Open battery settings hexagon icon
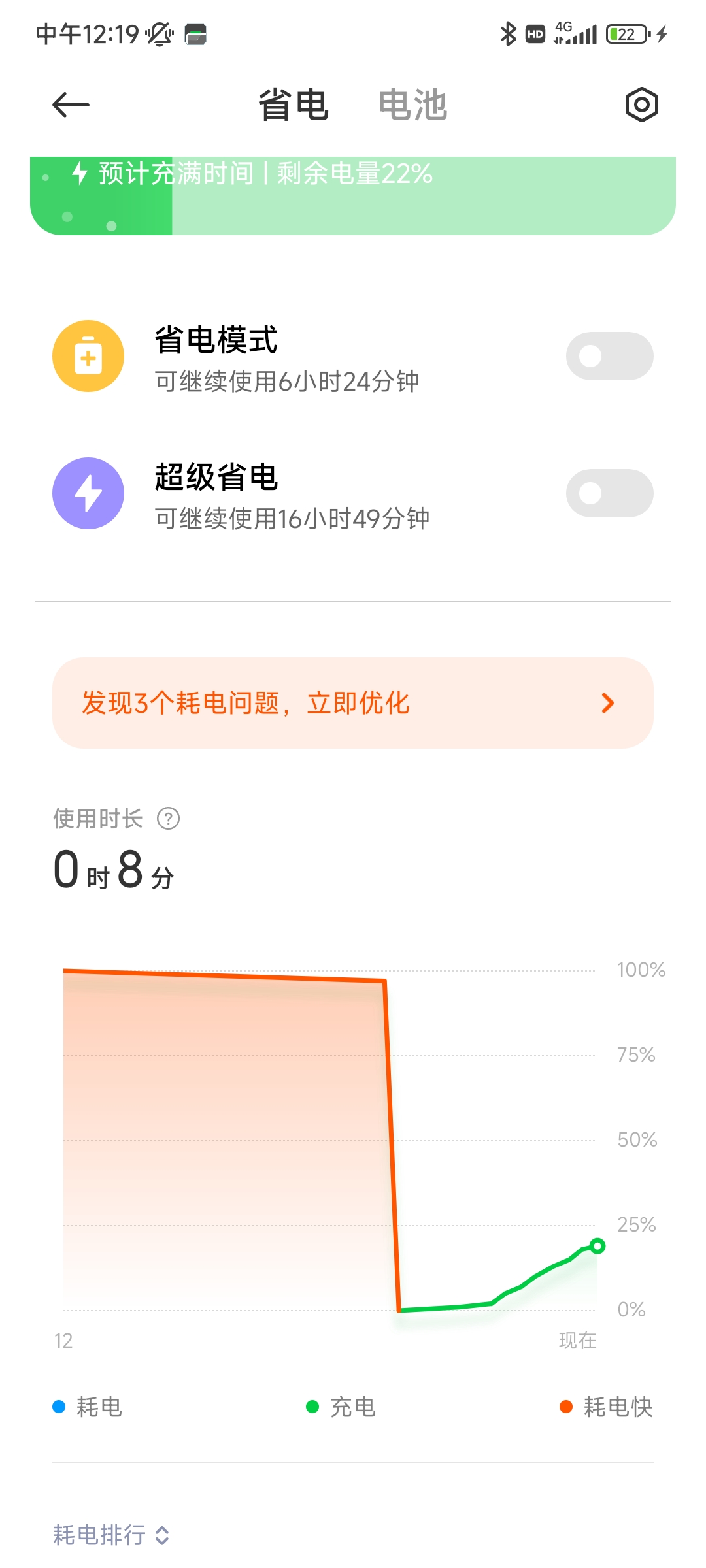This screenshot has height=1568, width=706. [641, 105]
